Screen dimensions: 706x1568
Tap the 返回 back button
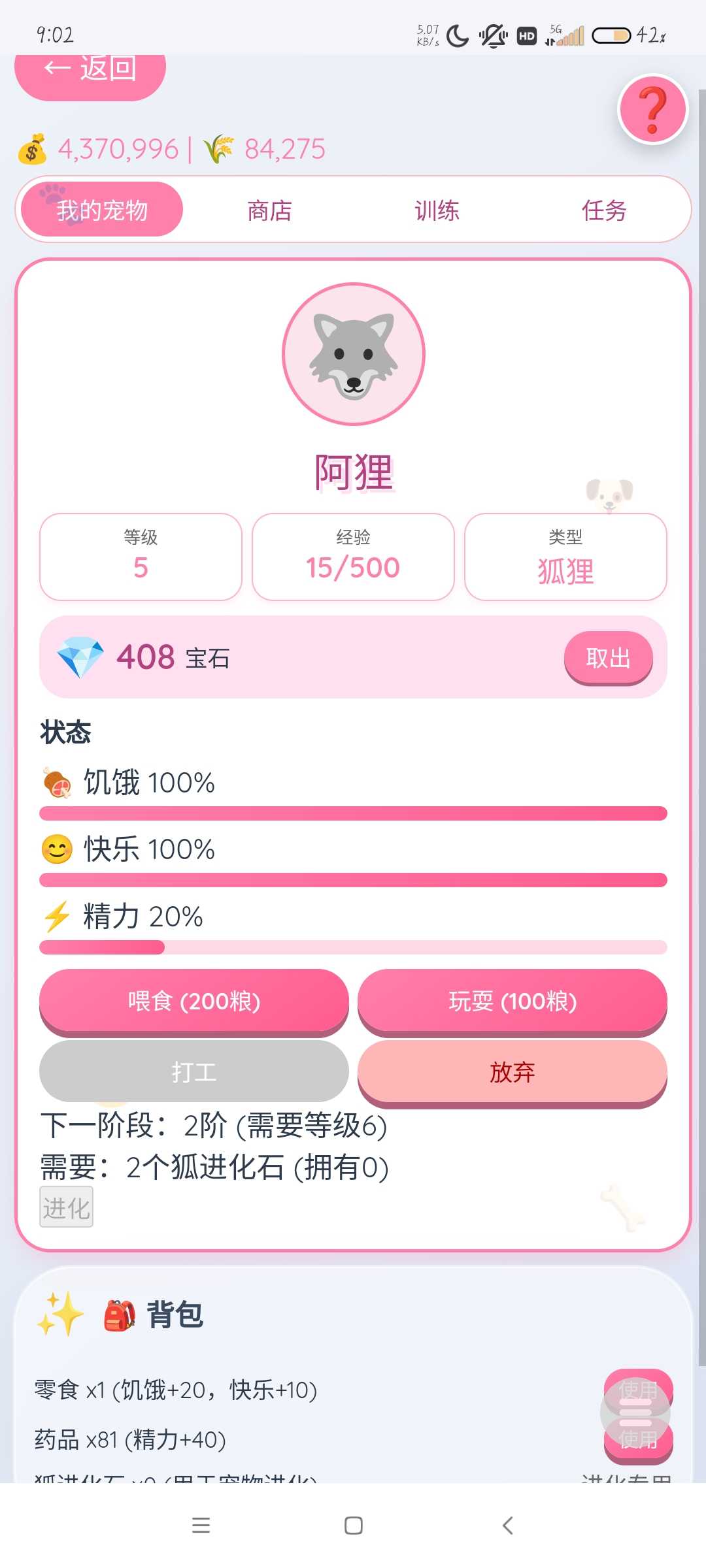coord(90,71)
